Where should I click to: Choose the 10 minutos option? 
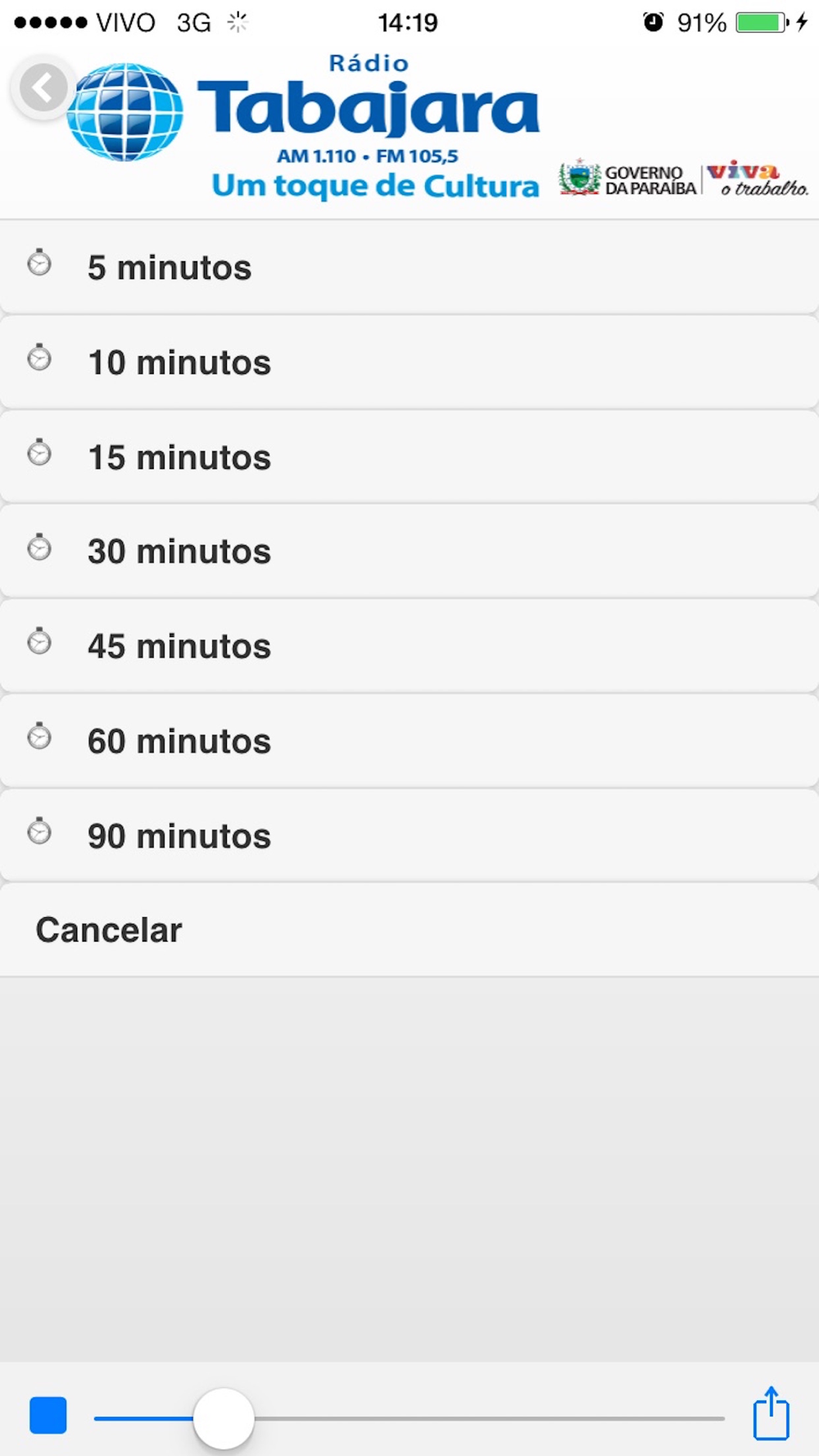pyautogui.click(x=409, y=362)
